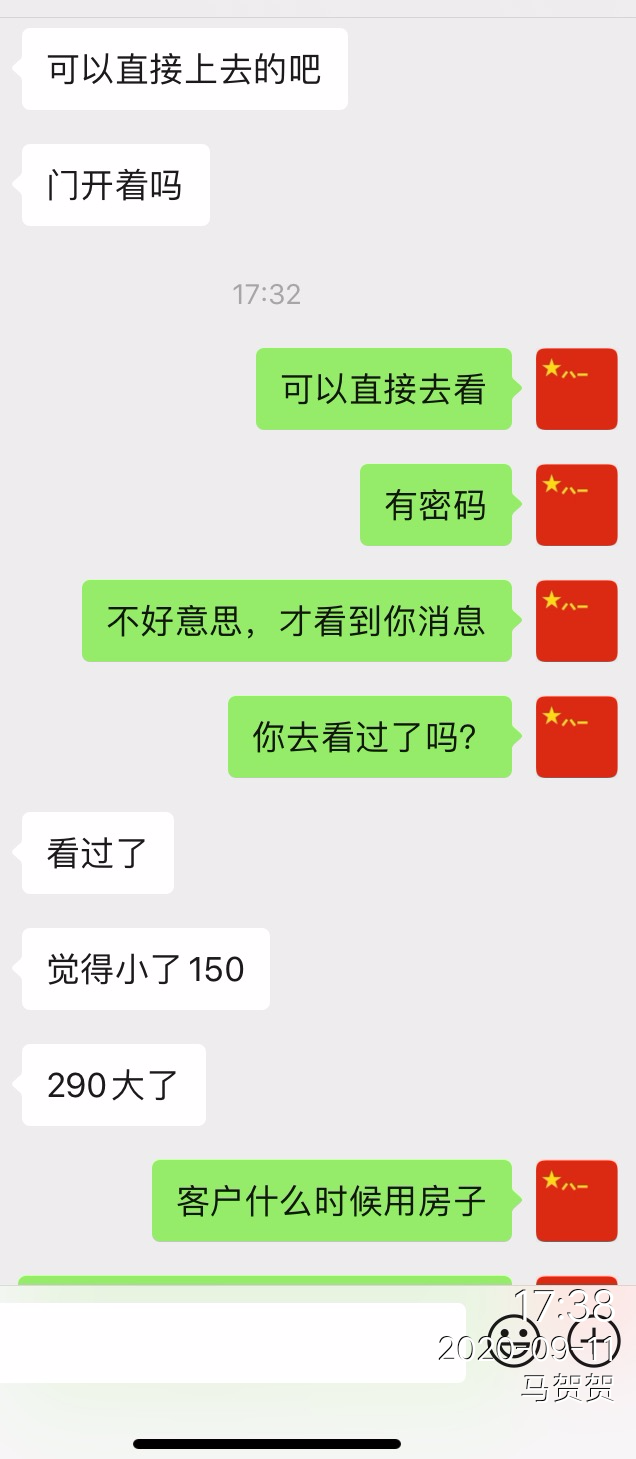Screen dimensions: 636x1459
Task: Open the plus attachment menu
Action: [593, 1340]
